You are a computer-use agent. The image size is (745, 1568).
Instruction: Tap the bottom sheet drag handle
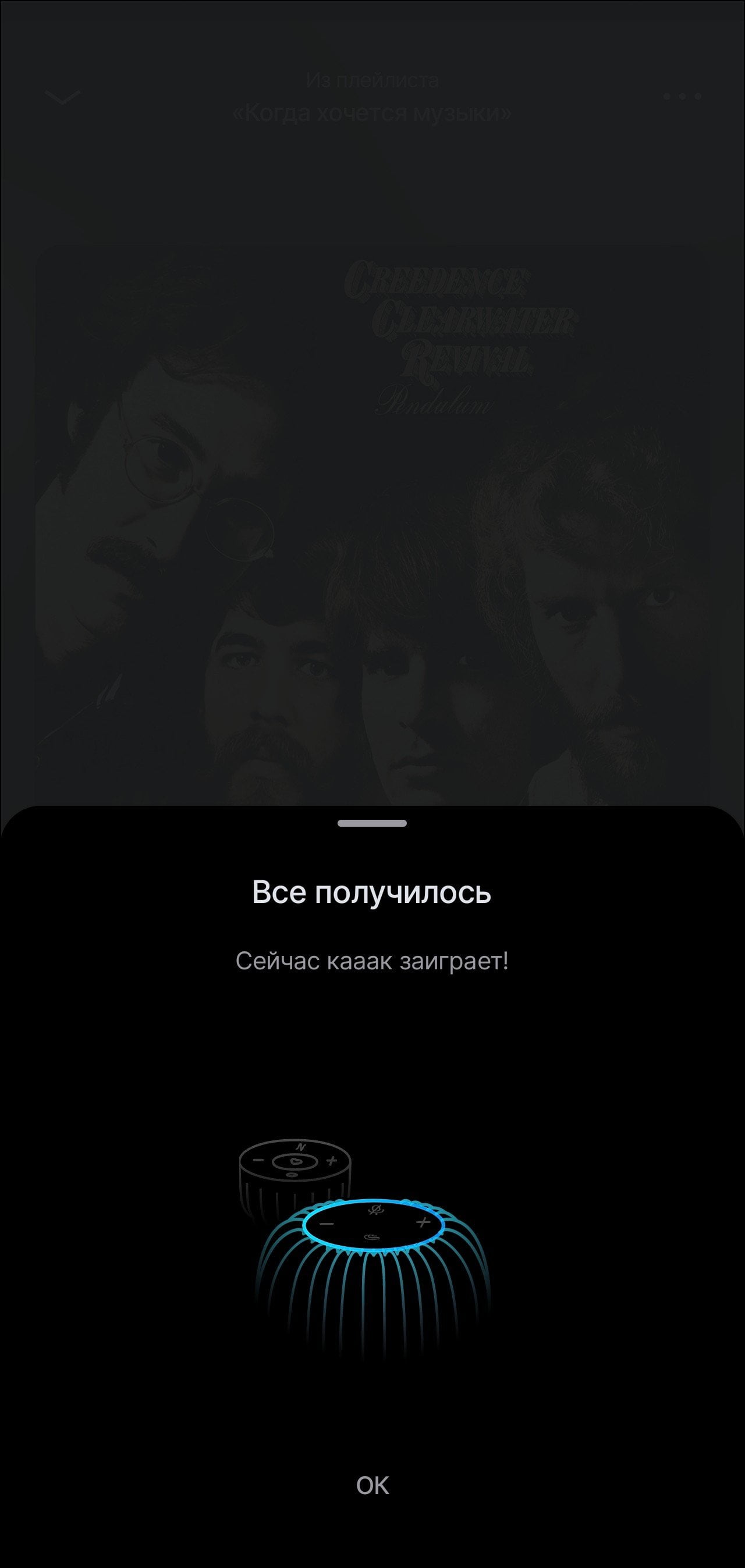[372, 823]
